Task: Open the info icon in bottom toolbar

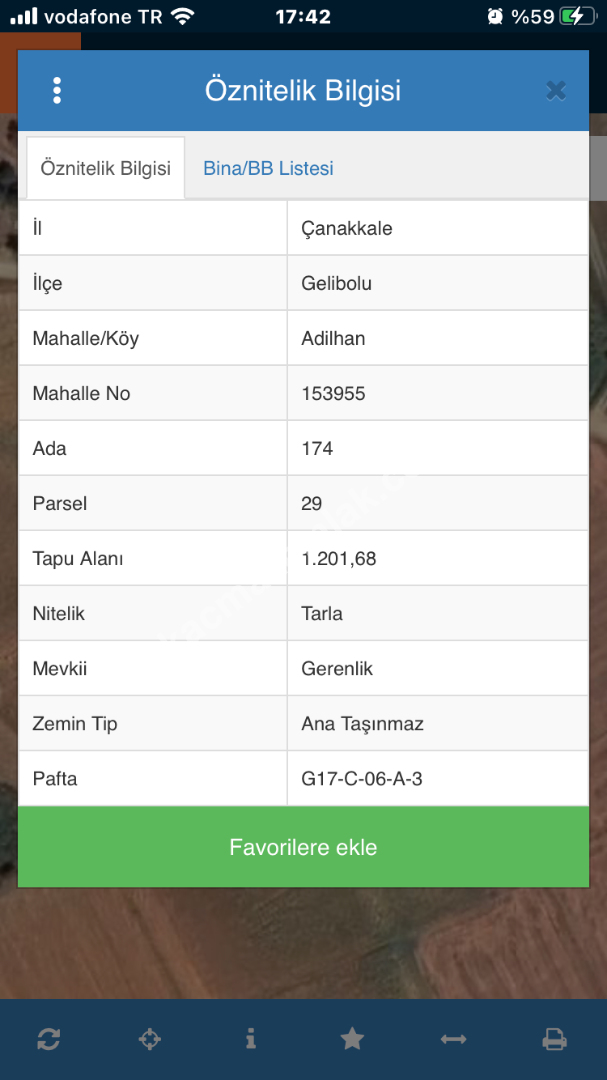Action: pyautogui.click(x=250, y=1039)
